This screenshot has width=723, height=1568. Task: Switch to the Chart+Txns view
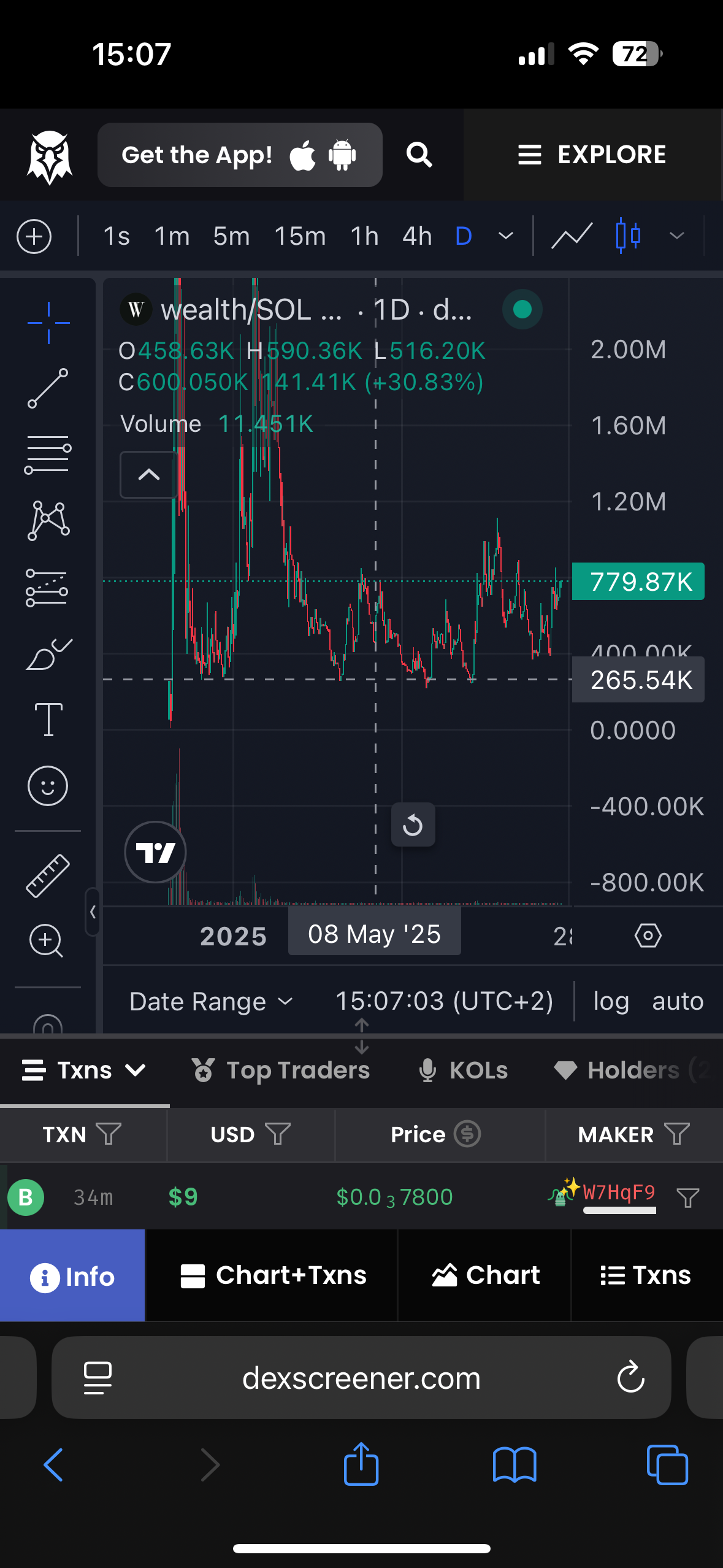(x=273, y=1275)
